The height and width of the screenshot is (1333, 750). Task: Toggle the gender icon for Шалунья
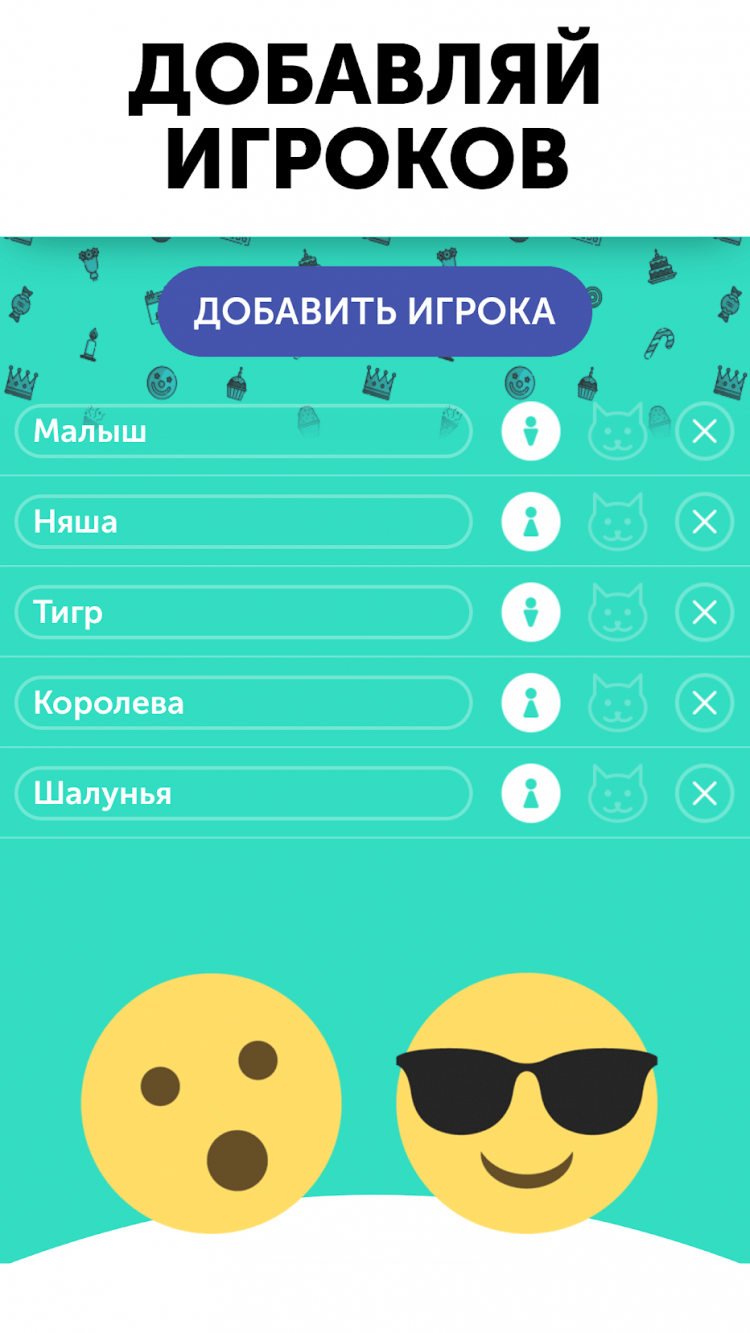[530, 793]
